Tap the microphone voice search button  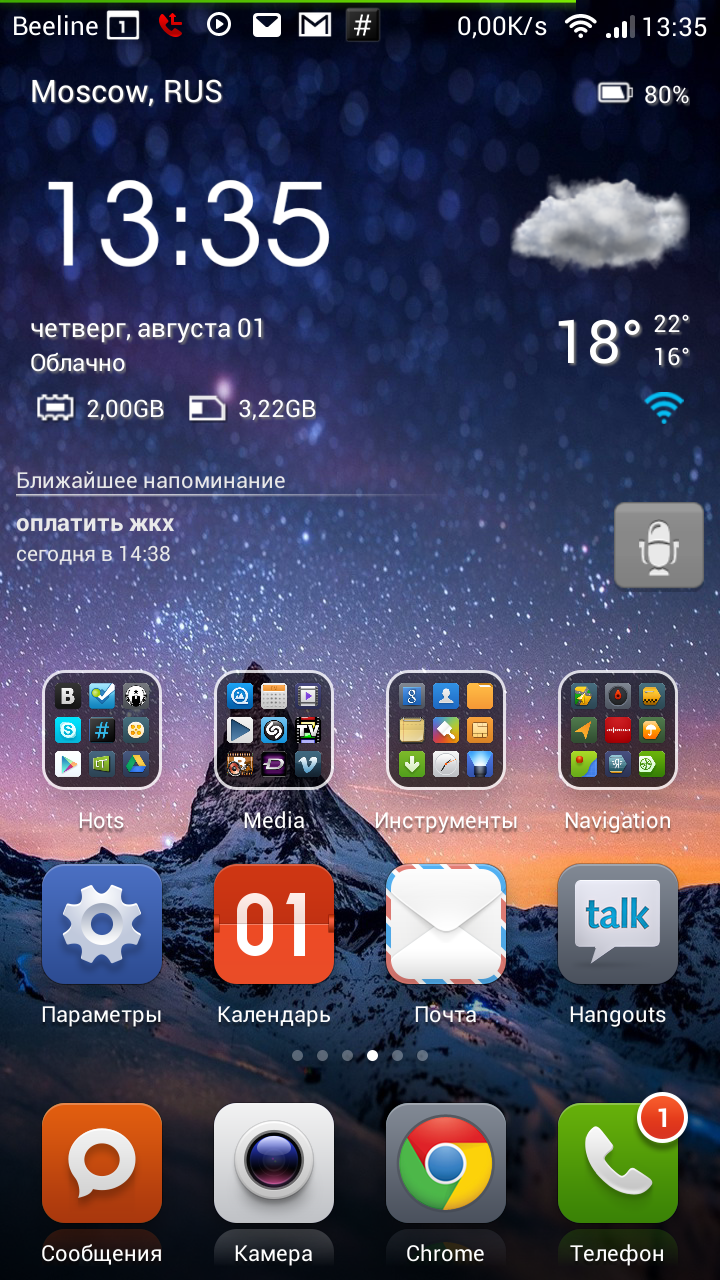pyautogui.click(x=659, y=545)
